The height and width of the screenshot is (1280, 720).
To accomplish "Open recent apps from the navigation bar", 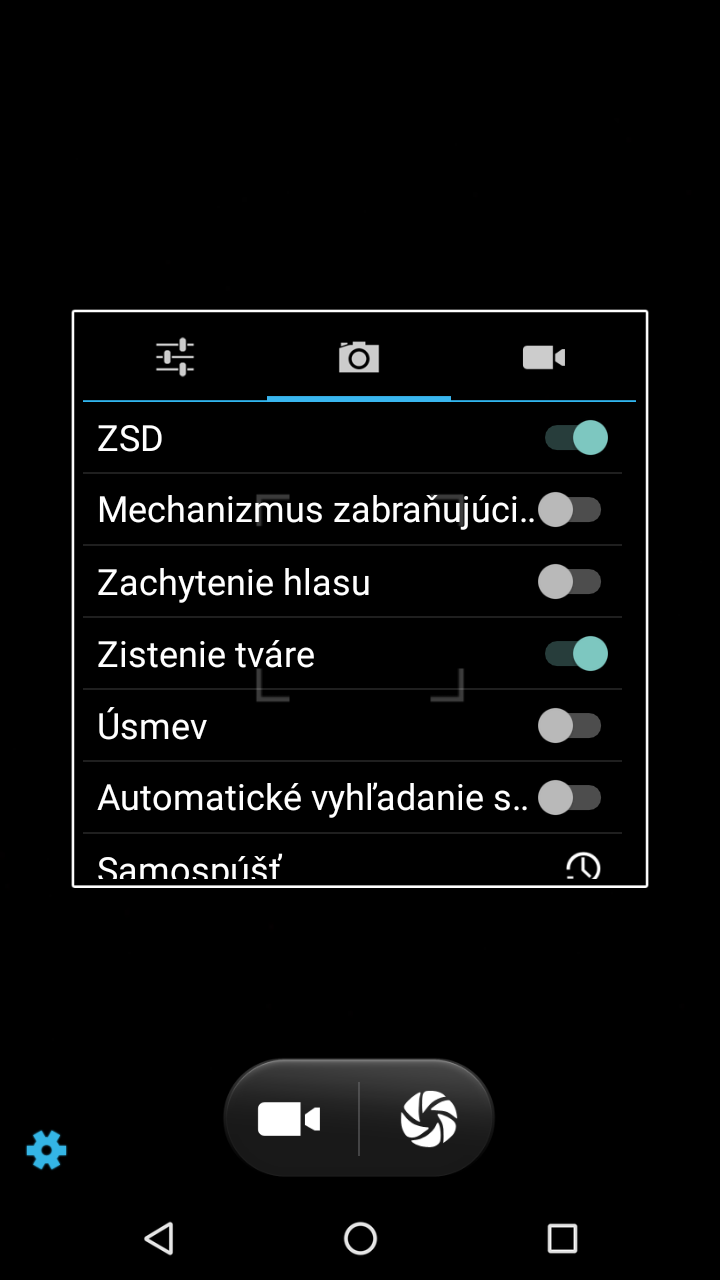I will [x=562, y=1238].
